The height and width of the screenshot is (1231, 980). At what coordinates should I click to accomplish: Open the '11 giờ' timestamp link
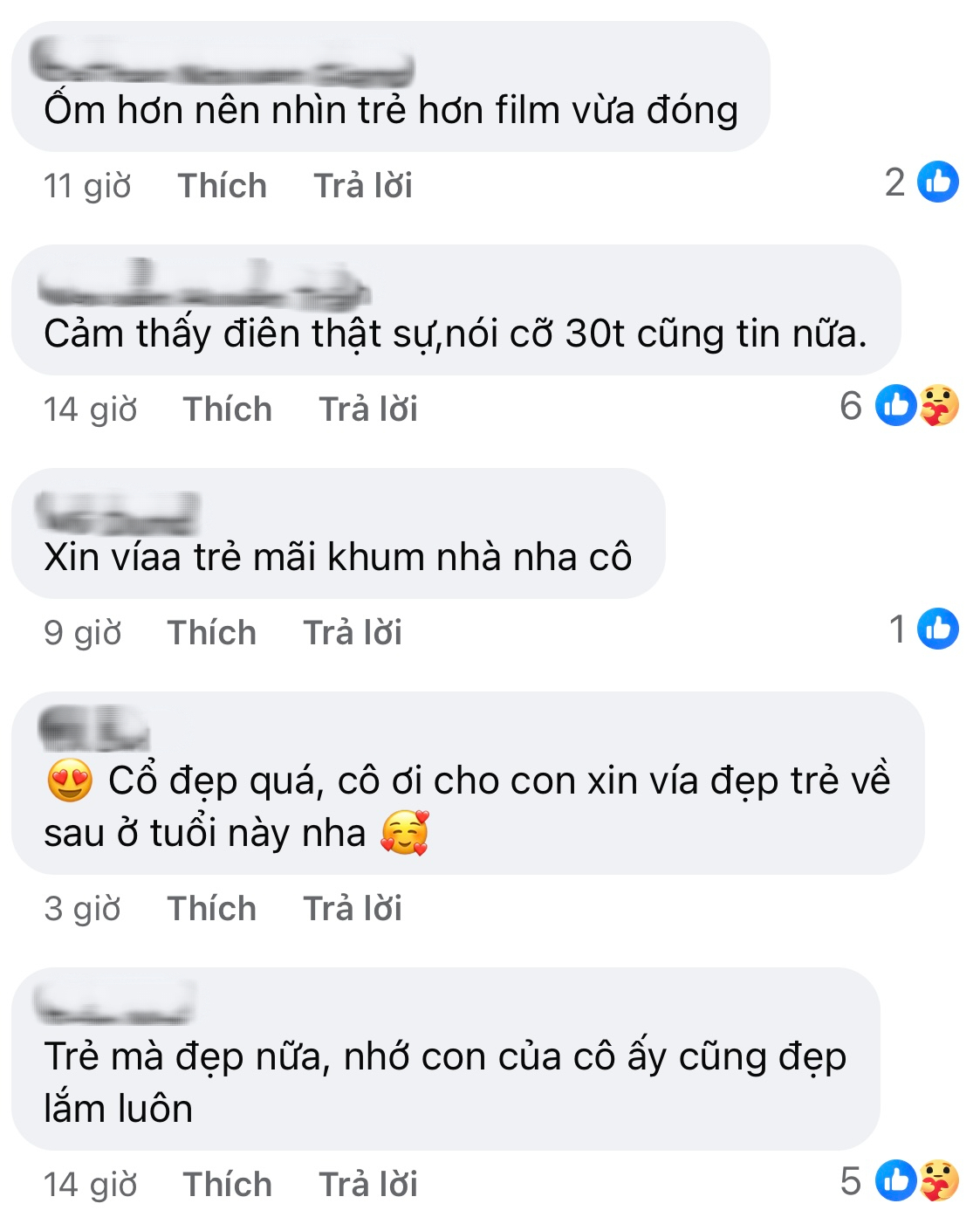click(88, 185)
